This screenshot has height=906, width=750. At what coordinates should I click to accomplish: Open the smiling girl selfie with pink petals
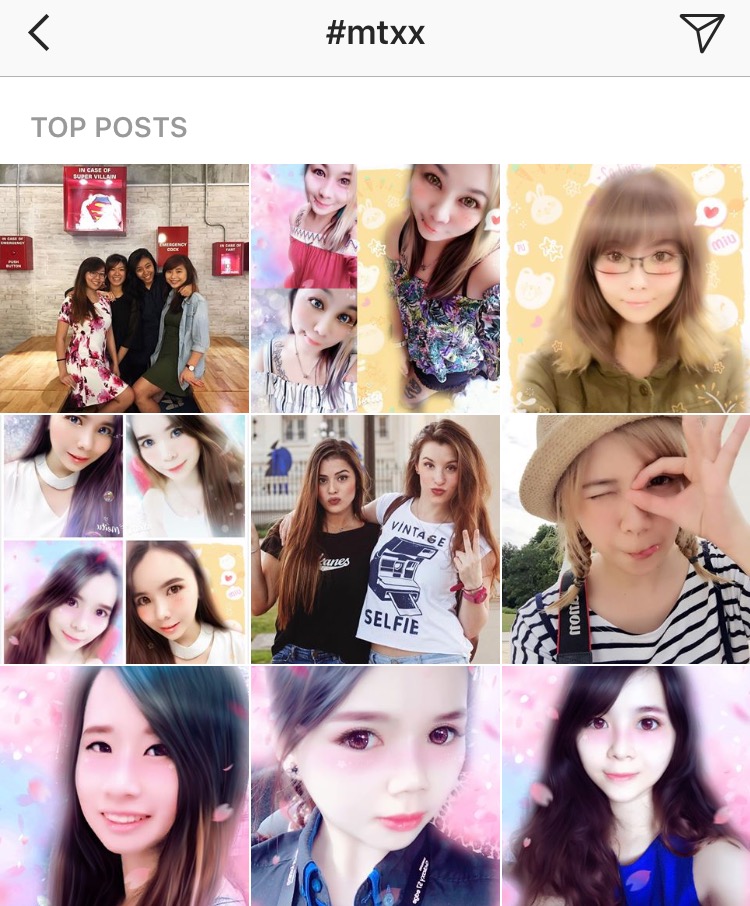(124, 787)
